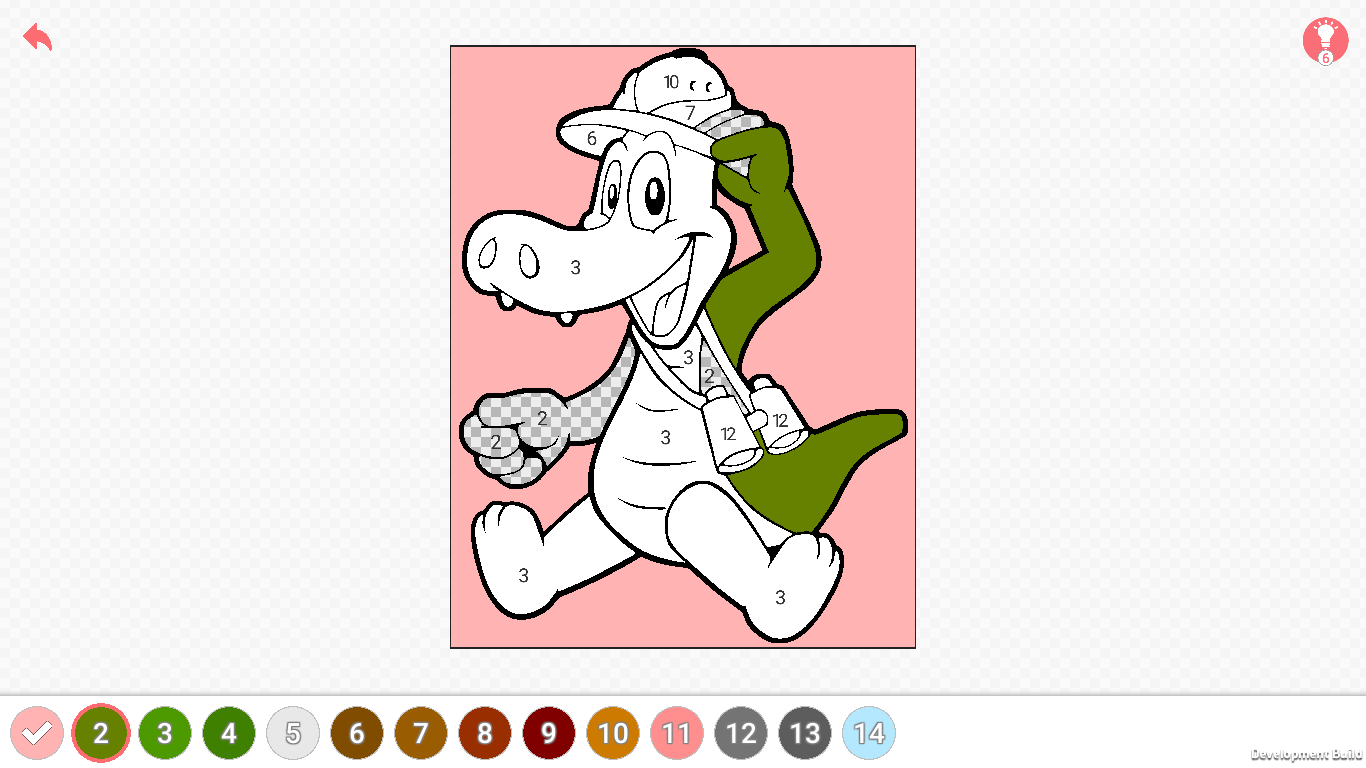Choose light blue color 14
Viewport: 1366px width, 768px height.
(x=869, y=733)
